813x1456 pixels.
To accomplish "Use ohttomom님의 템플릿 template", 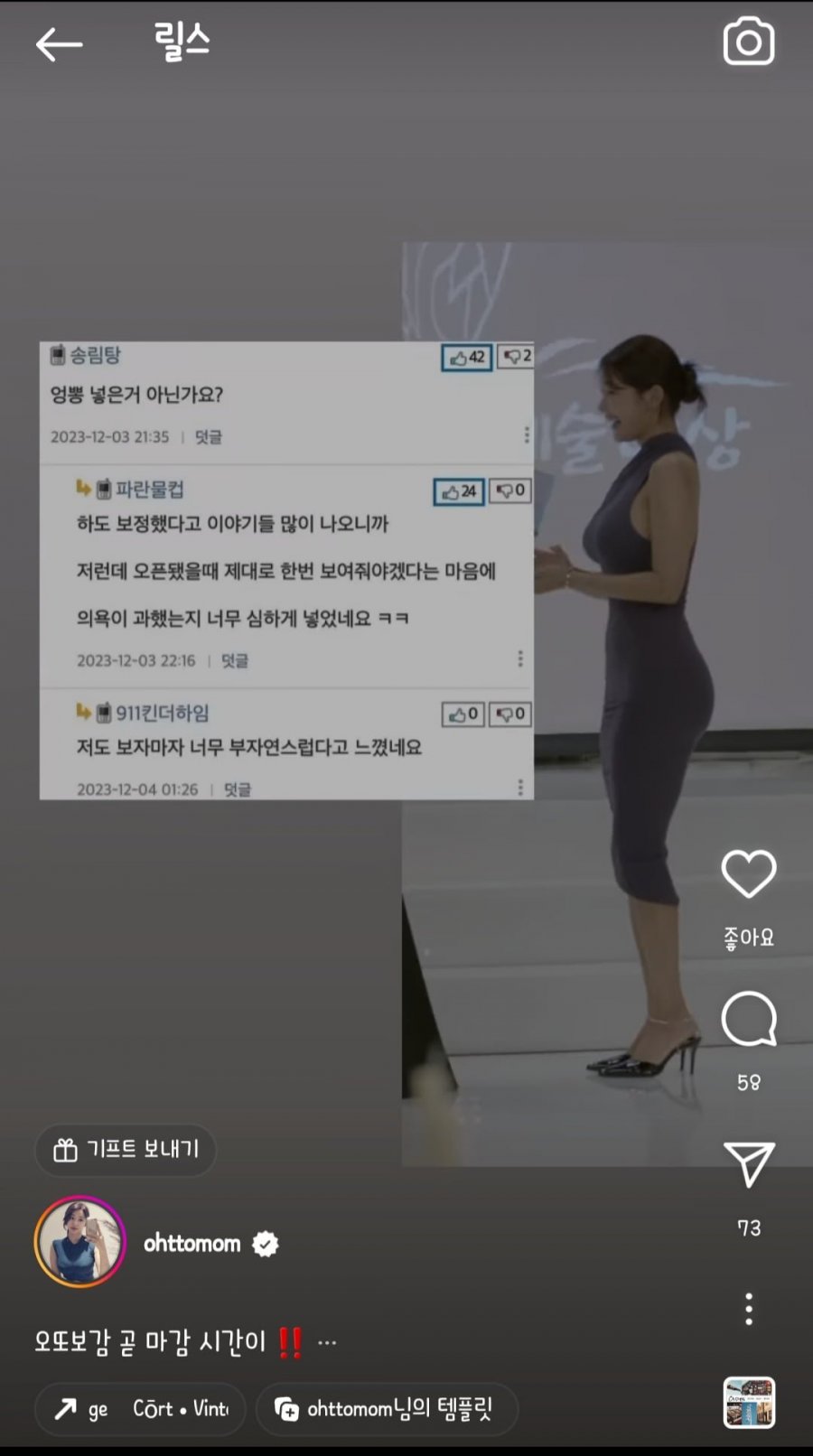I will coord(387,1409).
